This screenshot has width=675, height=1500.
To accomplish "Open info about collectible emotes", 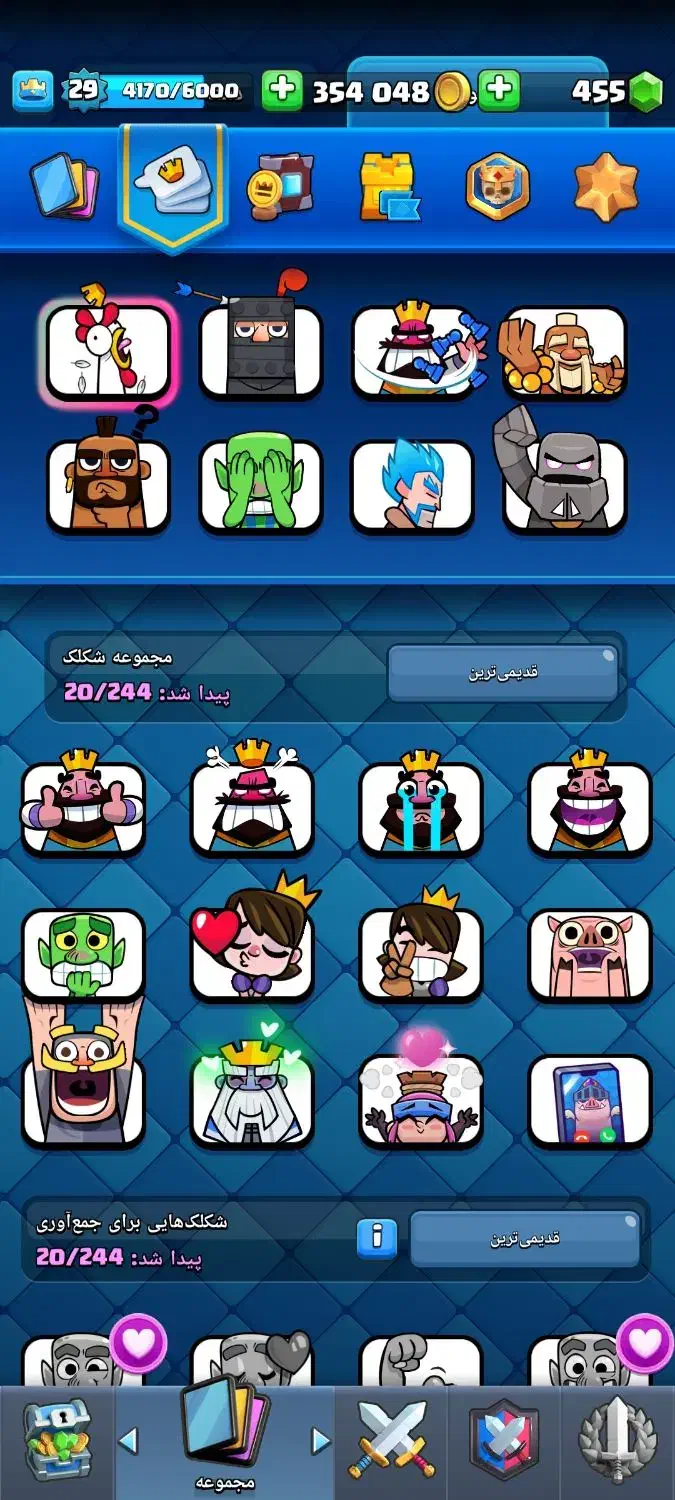I will point(377,1238).
